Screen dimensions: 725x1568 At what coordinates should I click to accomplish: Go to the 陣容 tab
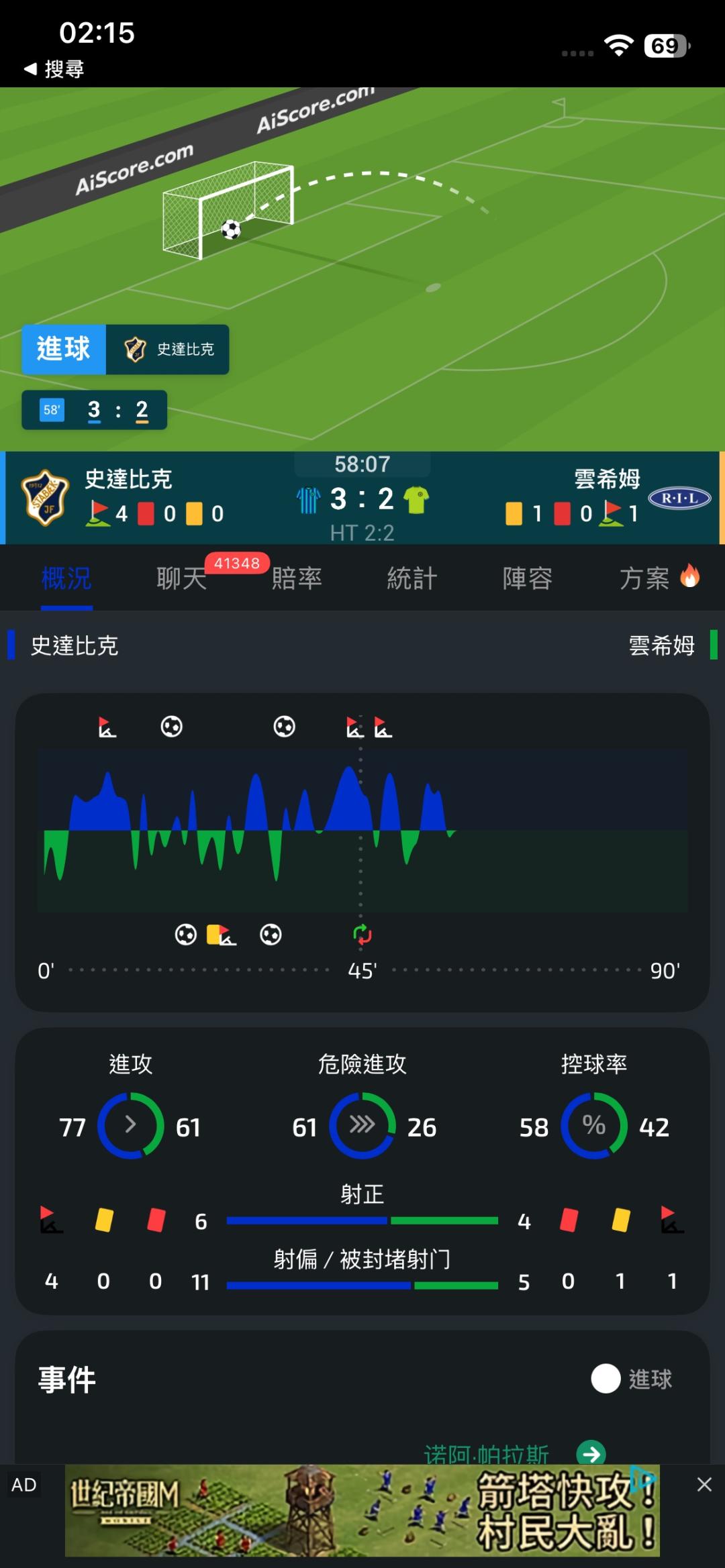tap(528, 578)
